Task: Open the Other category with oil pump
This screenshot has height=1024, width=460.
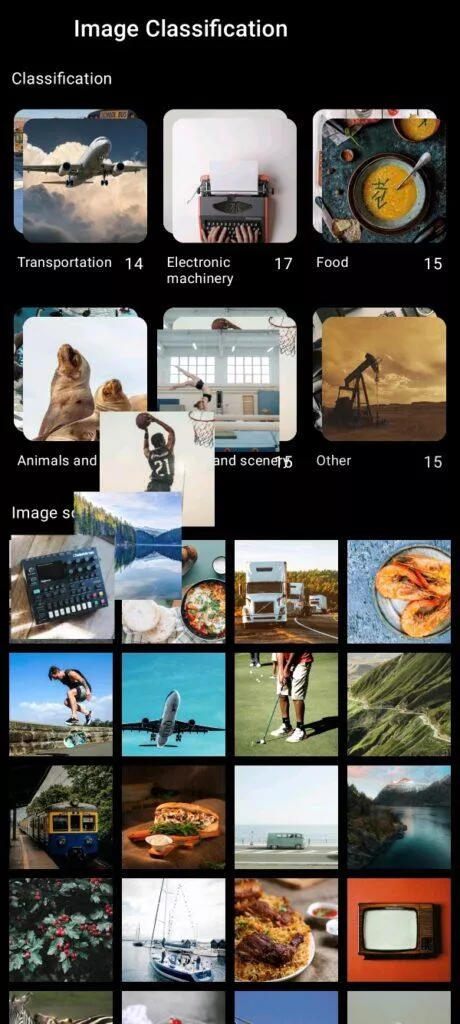Action: tap(379, 376)
